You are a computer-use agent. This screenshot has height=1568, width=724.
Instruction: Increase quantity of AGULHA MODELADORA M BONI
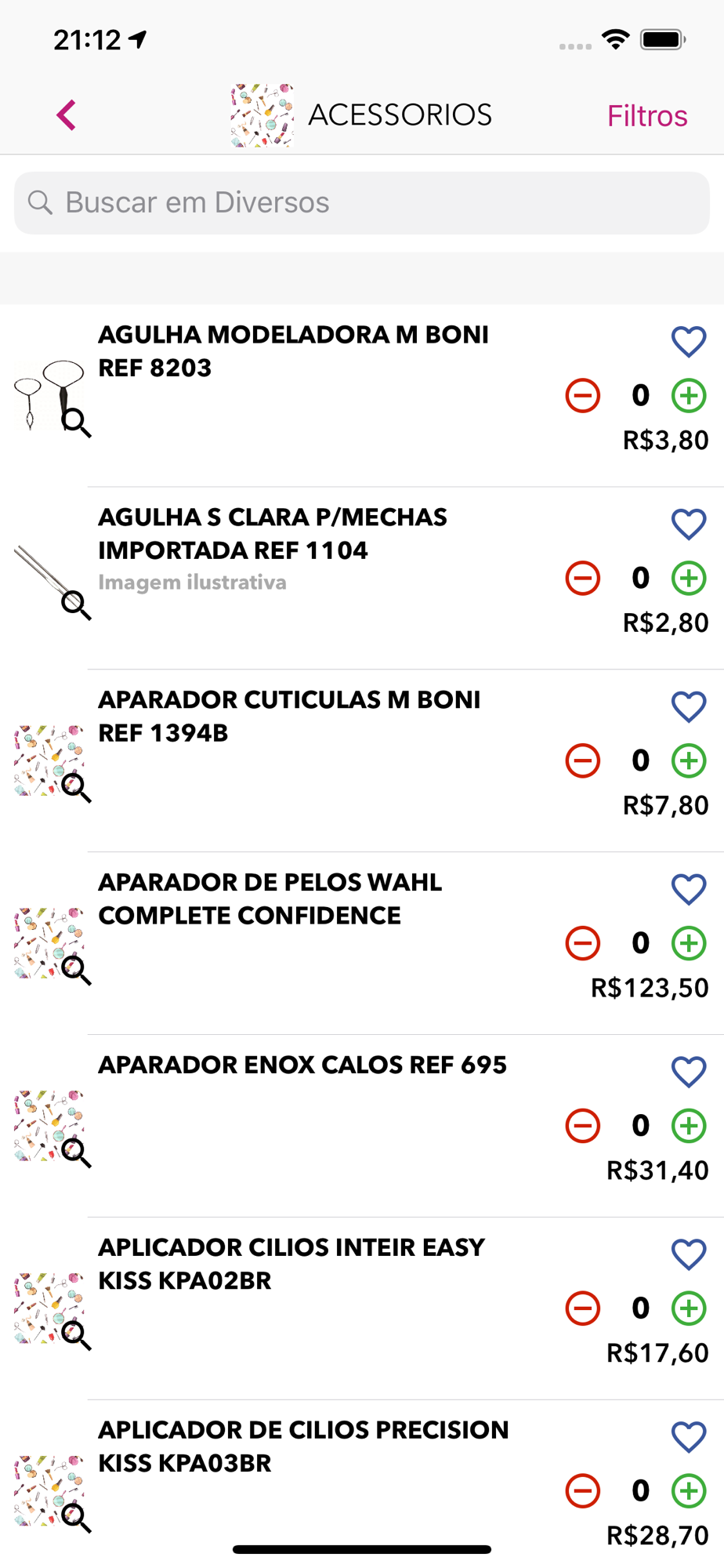[x=689, y=395]
